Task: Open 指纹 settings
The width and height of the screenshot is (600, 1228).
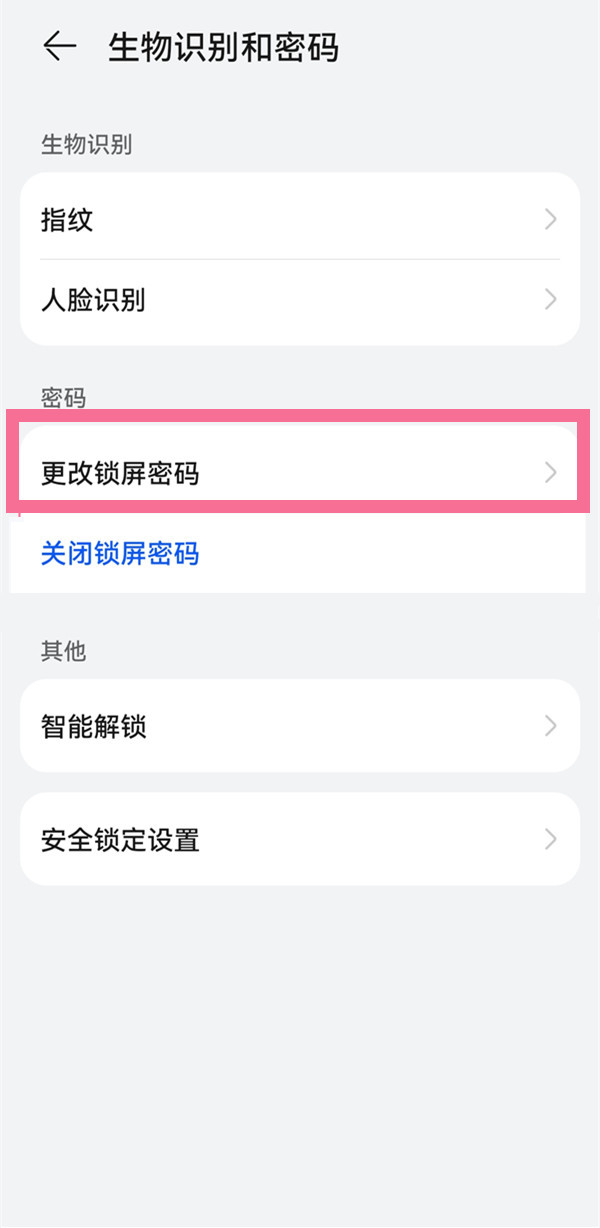Action: coord(299,220)
